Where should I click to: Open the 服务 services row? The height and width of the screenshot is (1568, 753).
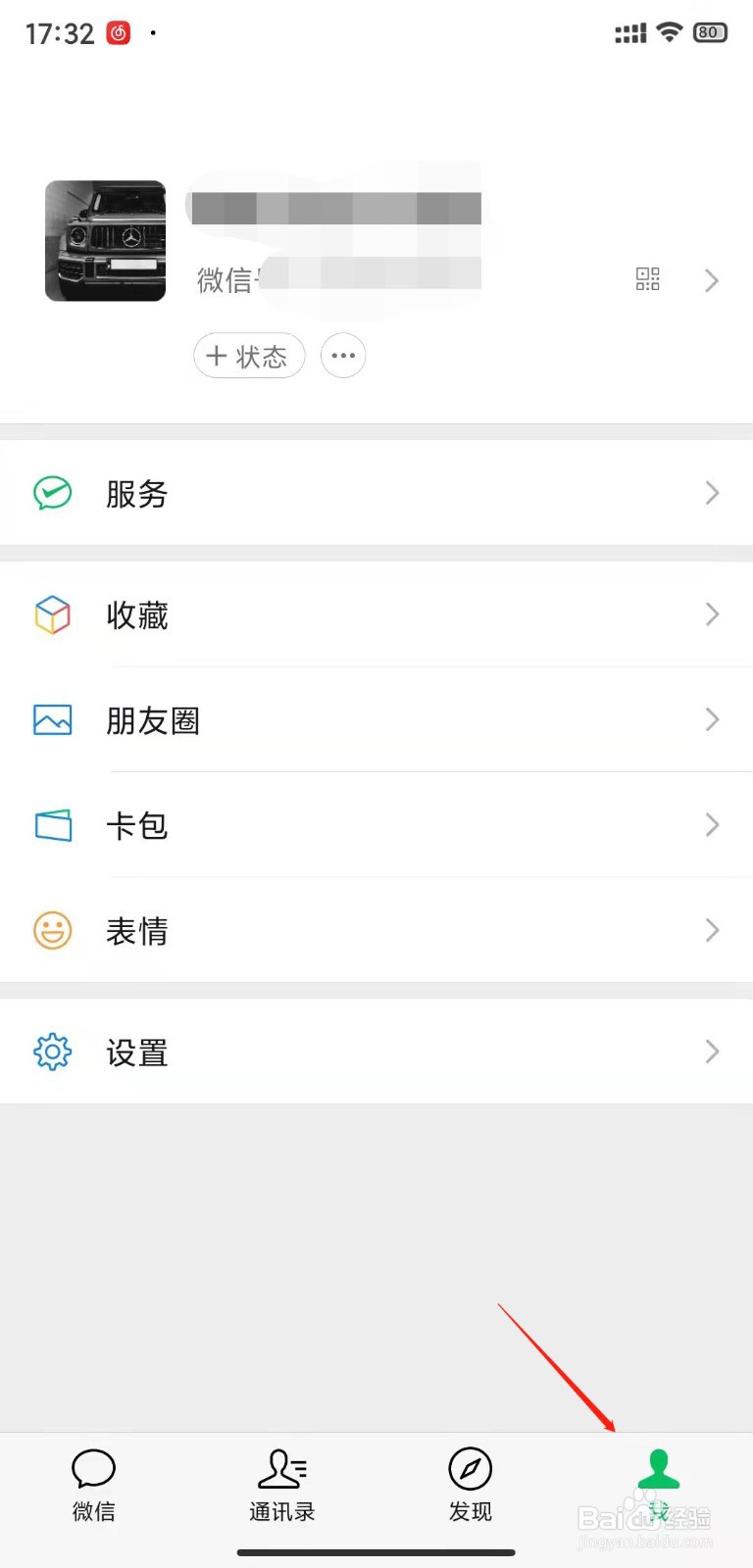pos(376,493)
